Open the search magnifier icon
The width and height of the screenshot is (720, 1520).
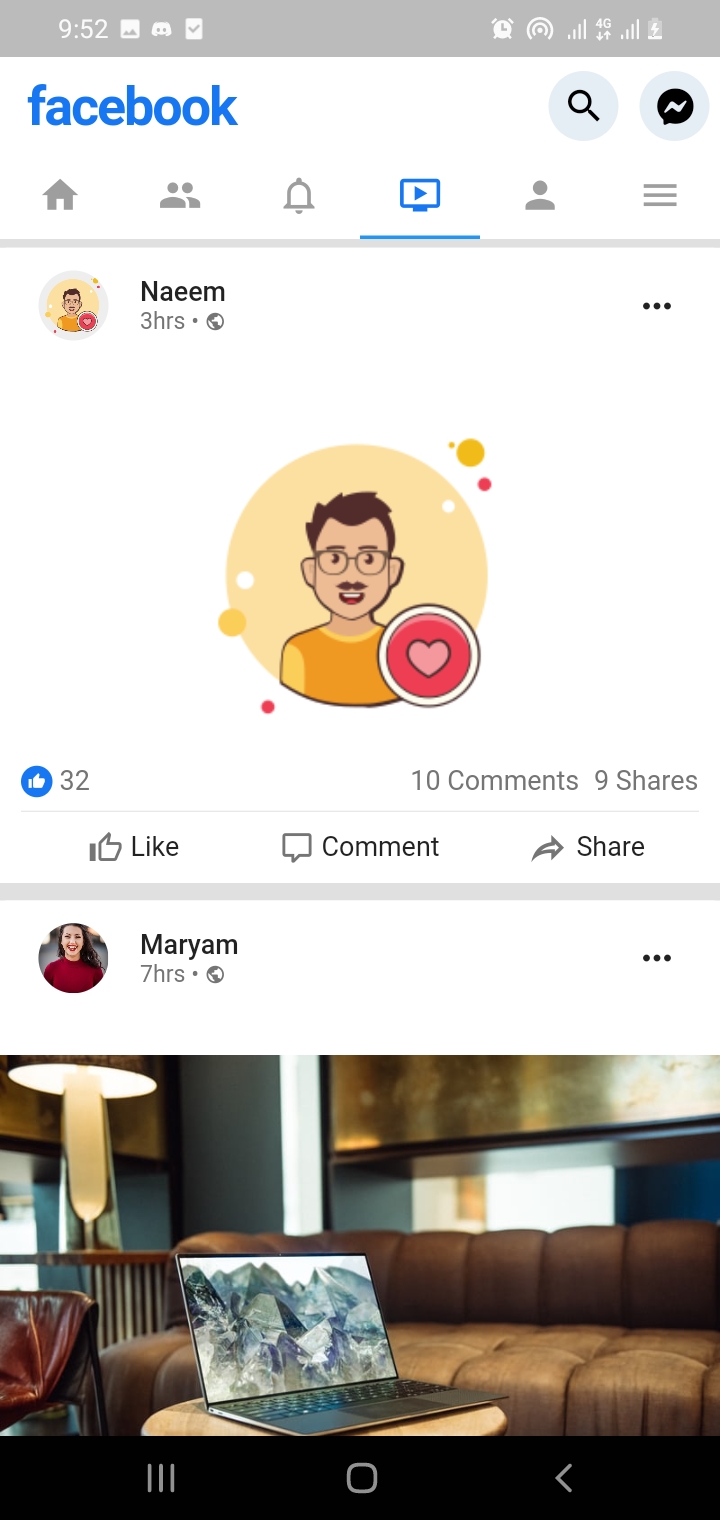click(584, 105)
